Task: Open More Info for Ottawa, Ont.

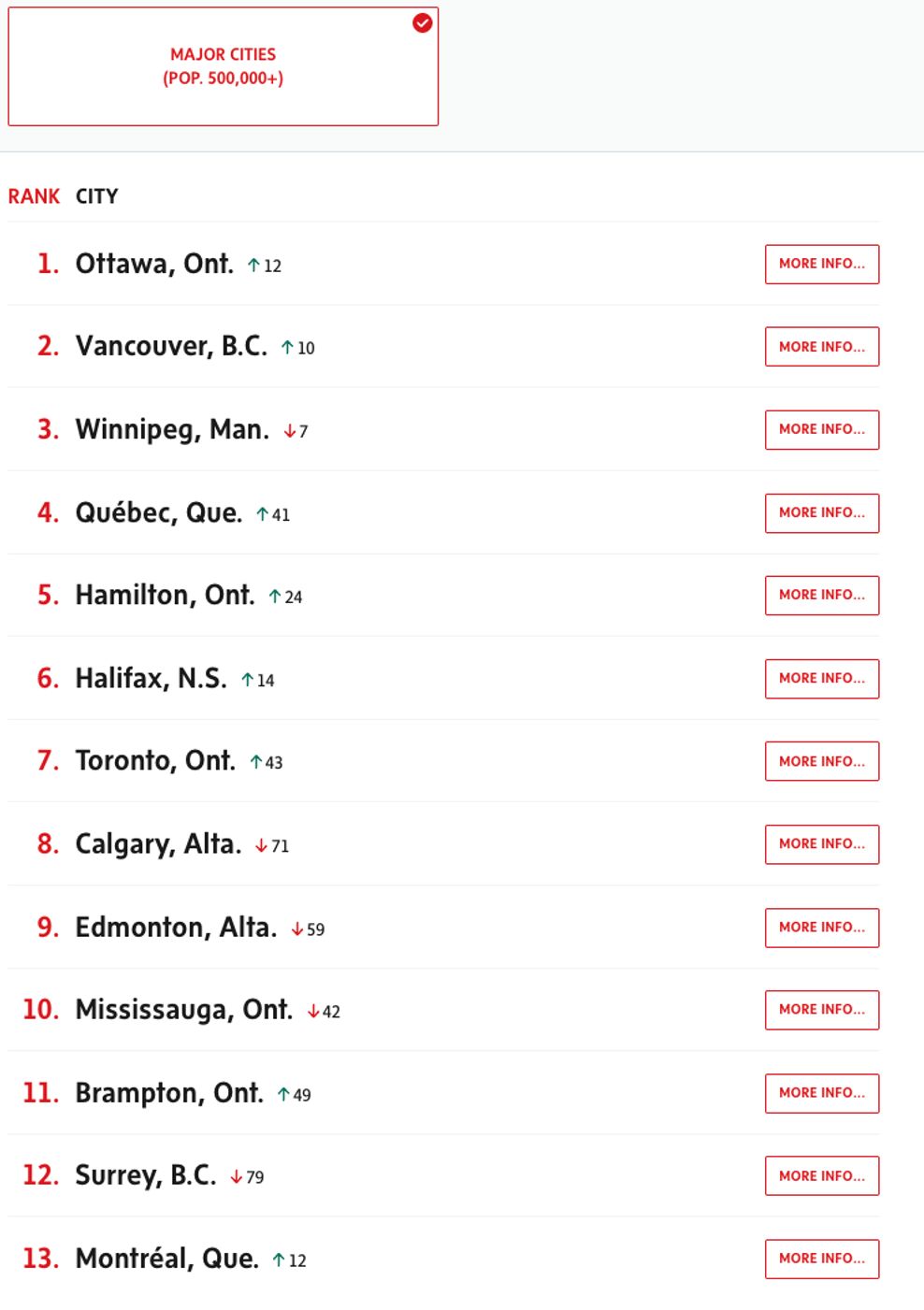Action: [x=821, y=264]
